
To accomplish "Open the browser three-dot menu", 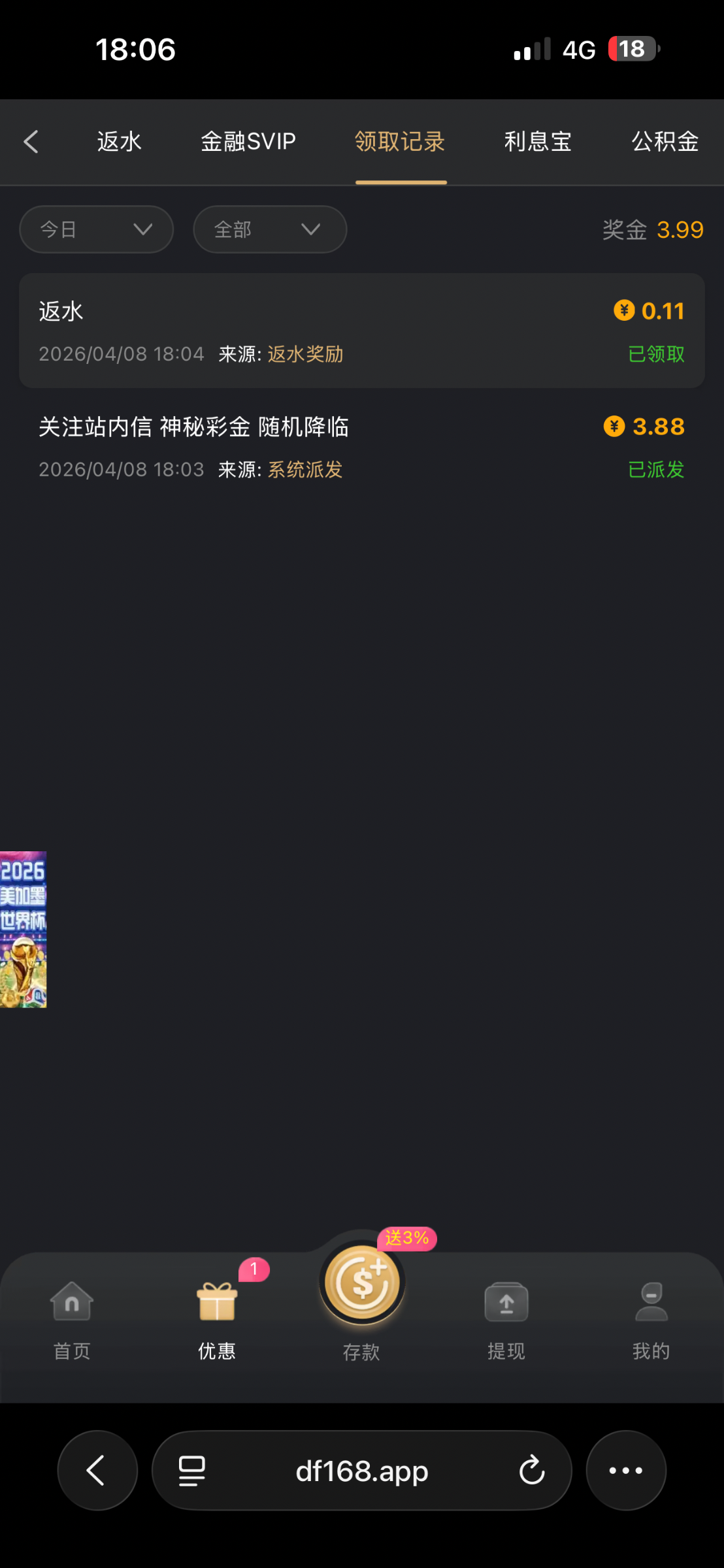I will [625, 1471].
